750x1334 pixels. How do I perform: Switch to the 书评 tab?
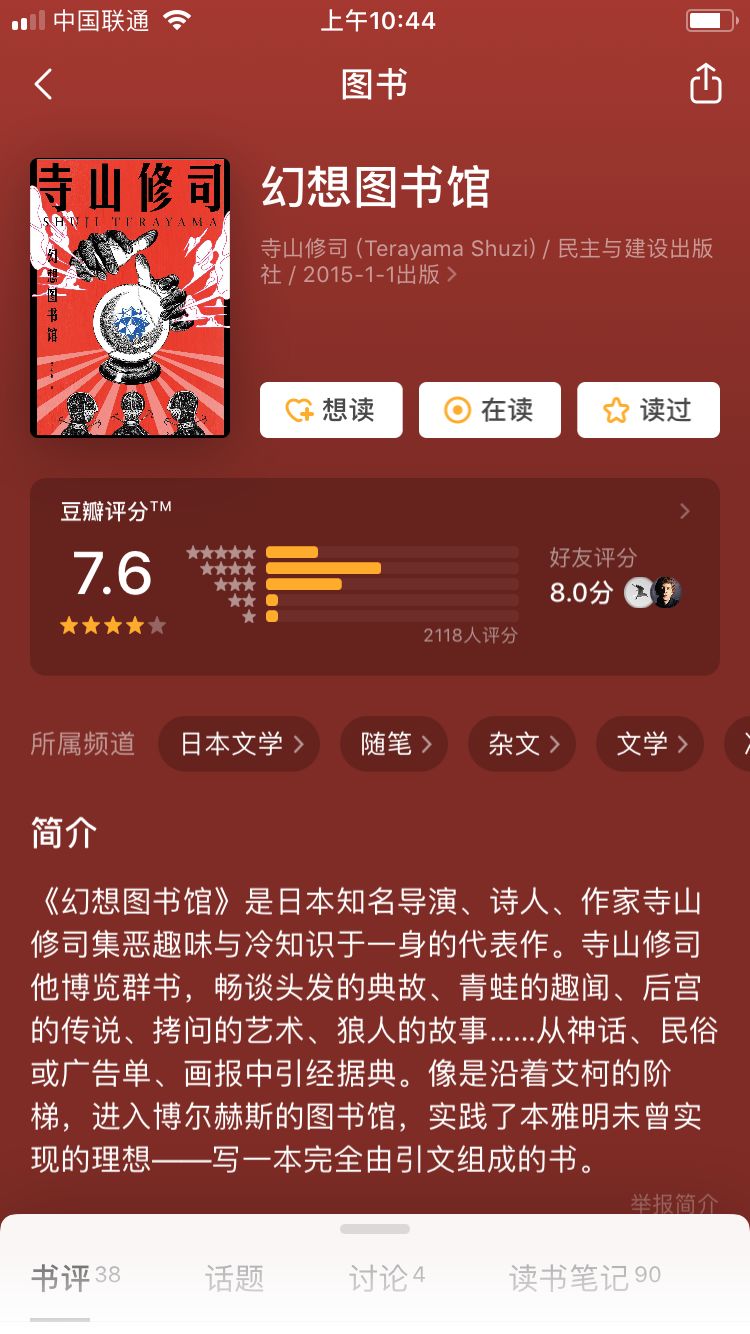point(74,1277)
